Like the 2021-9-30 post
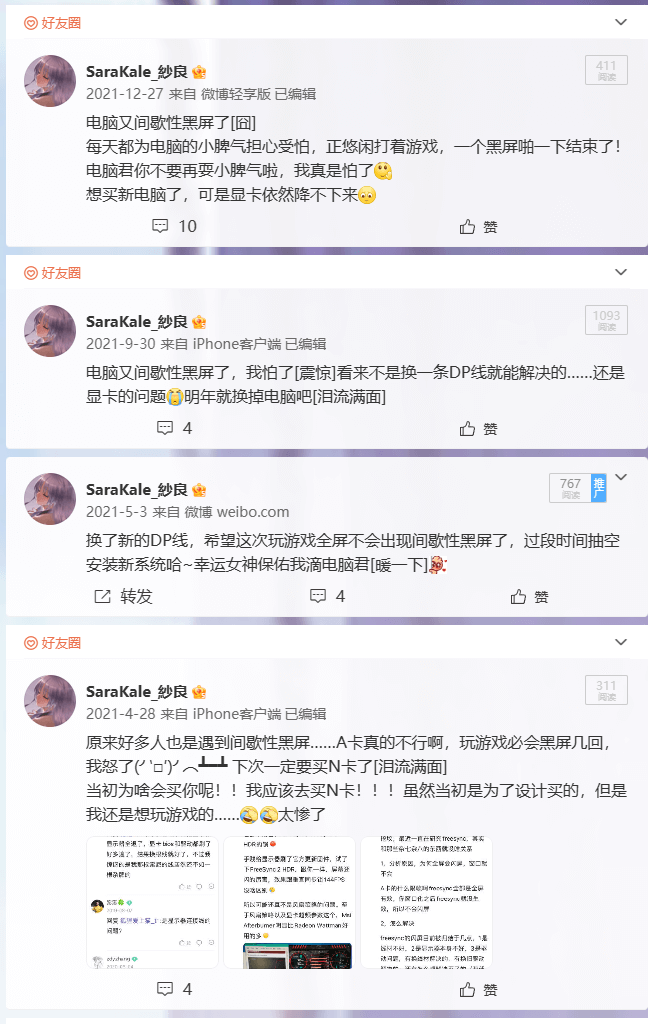 coord(478,428)
